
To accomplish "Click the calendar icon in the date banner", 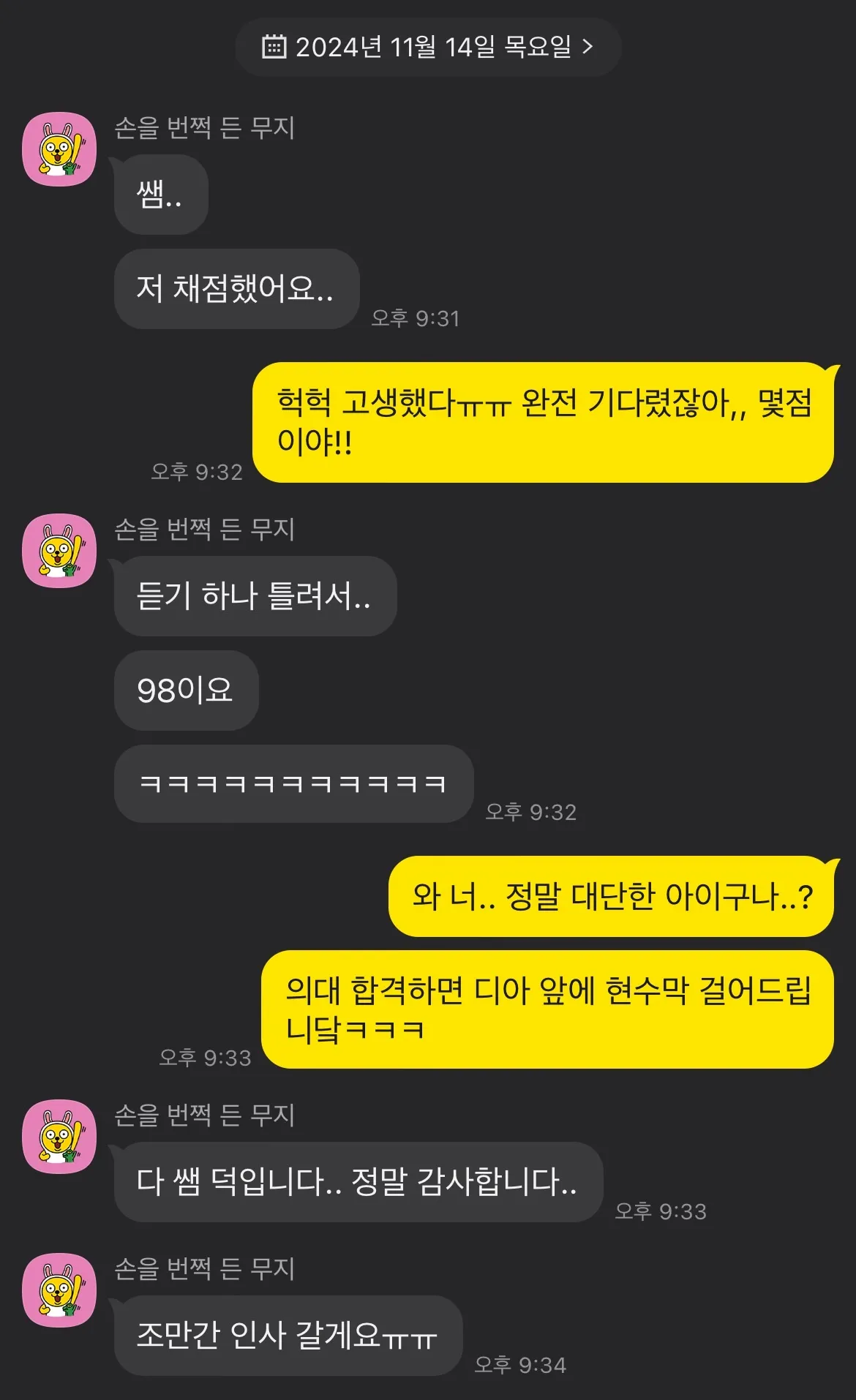I will pyautogui.click(x=274, y=46).
